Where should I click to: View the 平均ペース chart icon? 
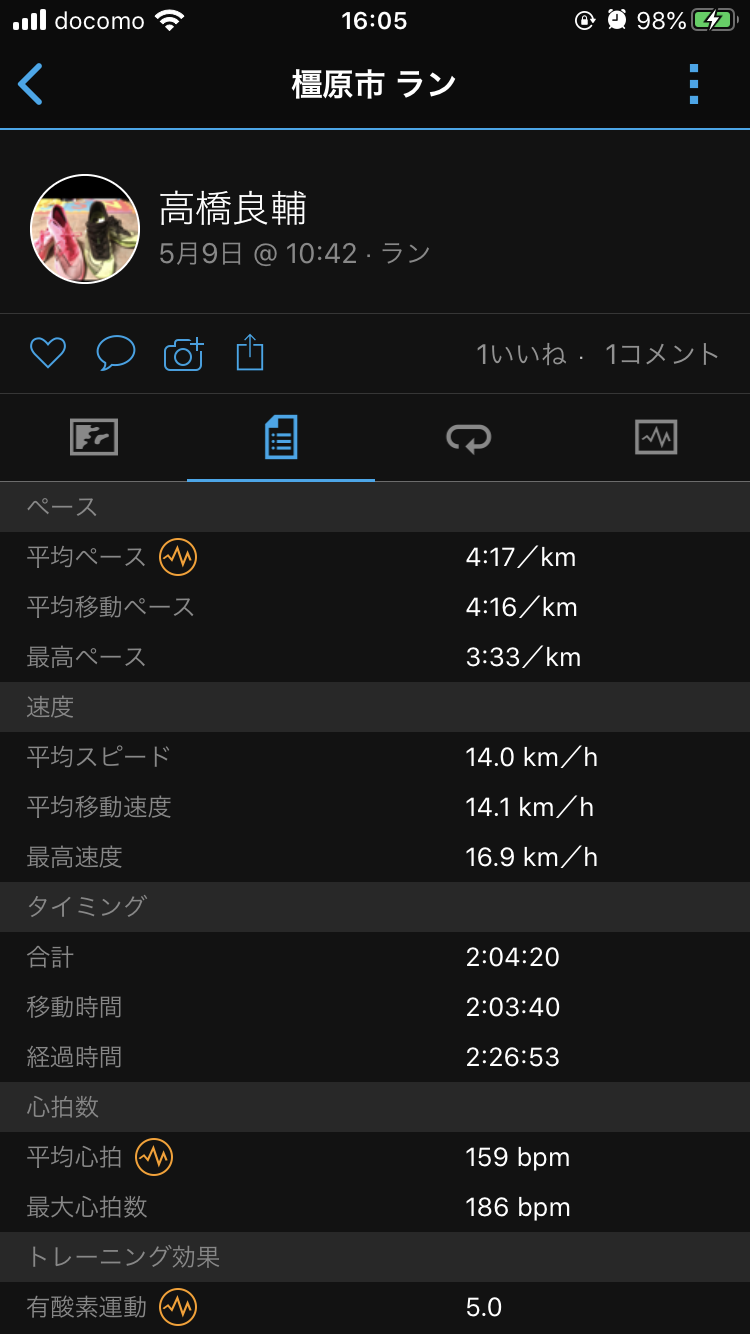click(178, 556)
